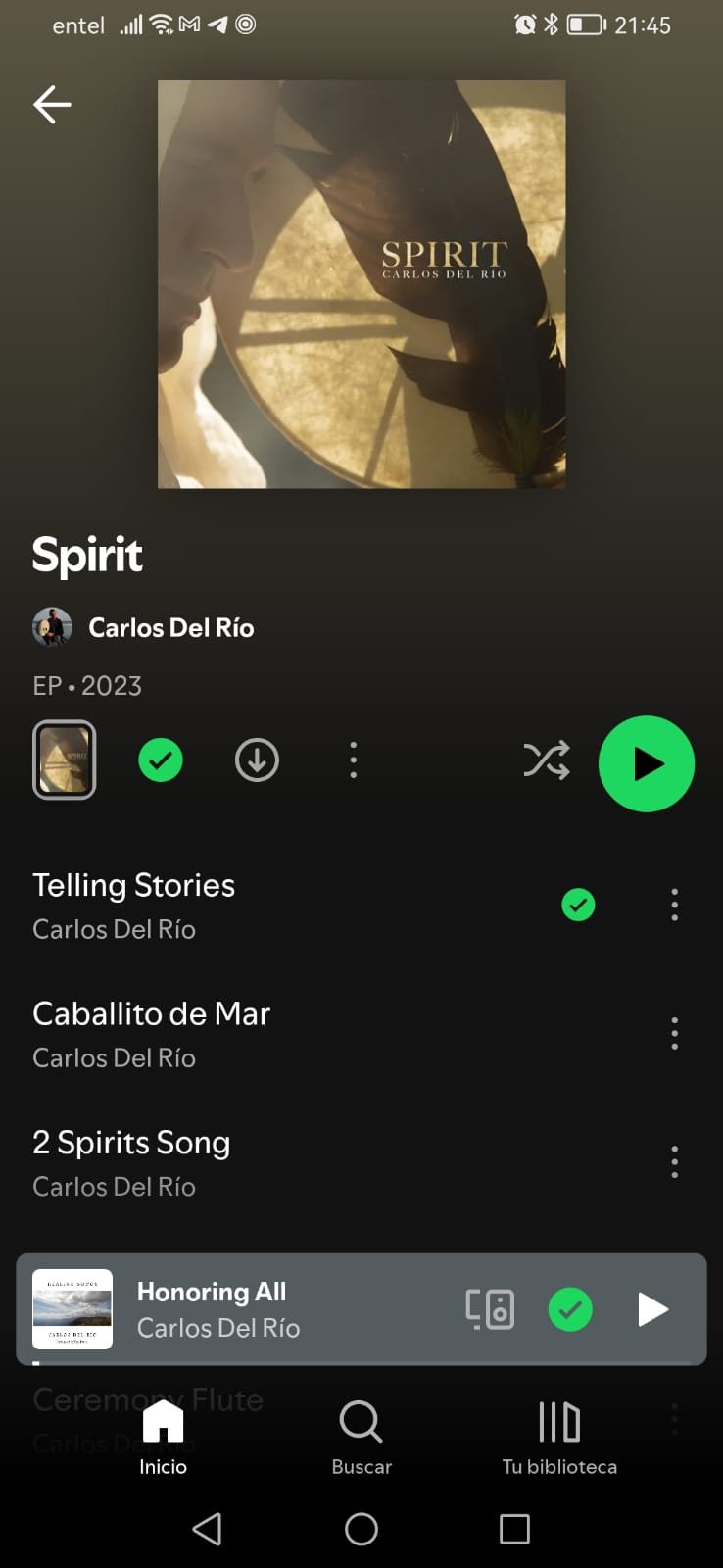
Task: Open the album preview thumbnail button
Action: tap(65, 760)
